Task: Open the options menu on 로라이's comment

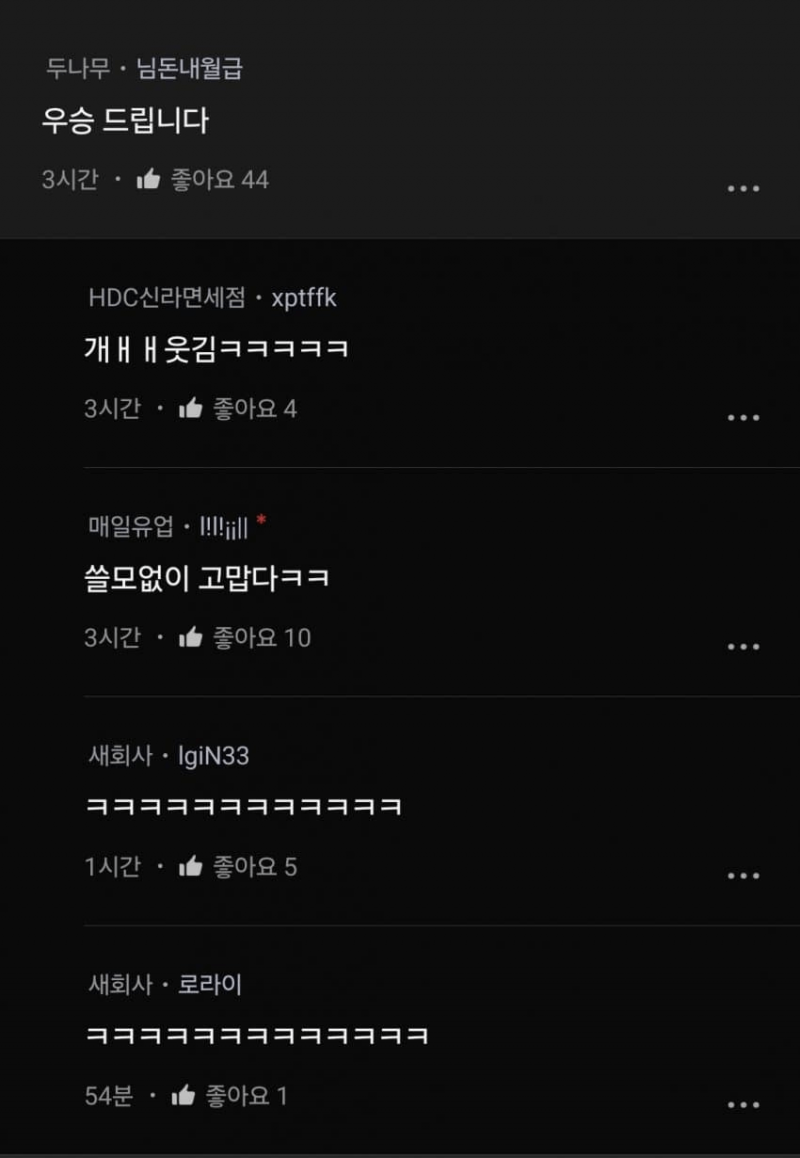Action: (742, 1105)
